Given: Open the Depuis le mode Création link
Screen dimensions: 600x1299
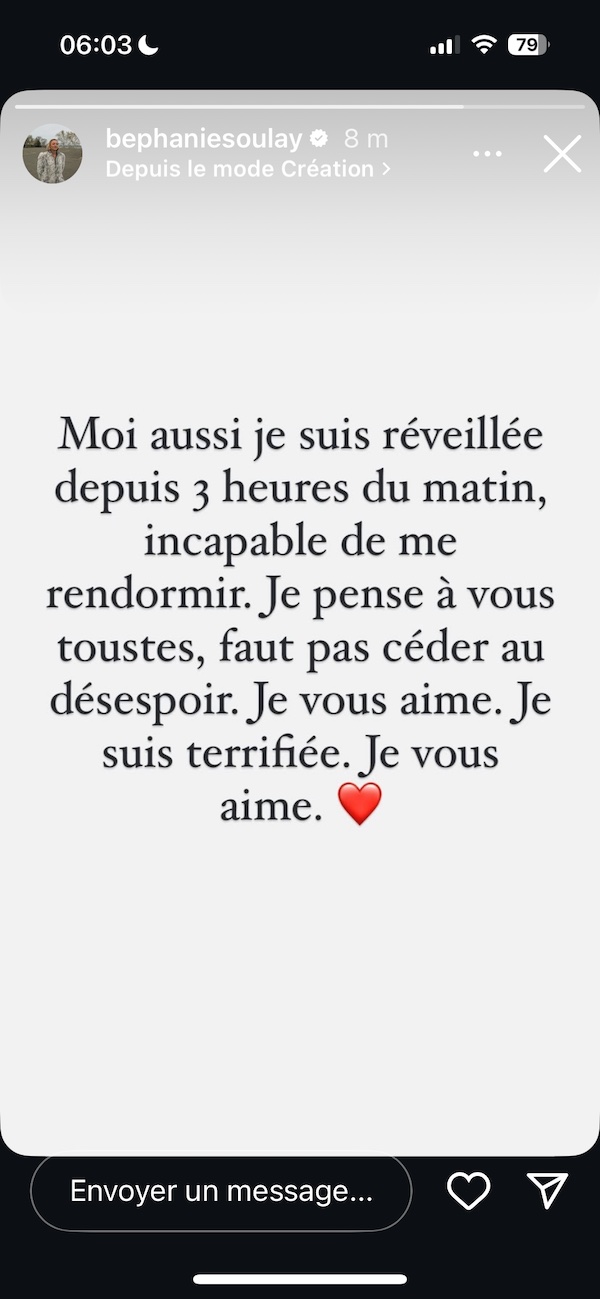Looking at the screenshot, I should click(x=247, y=169).
